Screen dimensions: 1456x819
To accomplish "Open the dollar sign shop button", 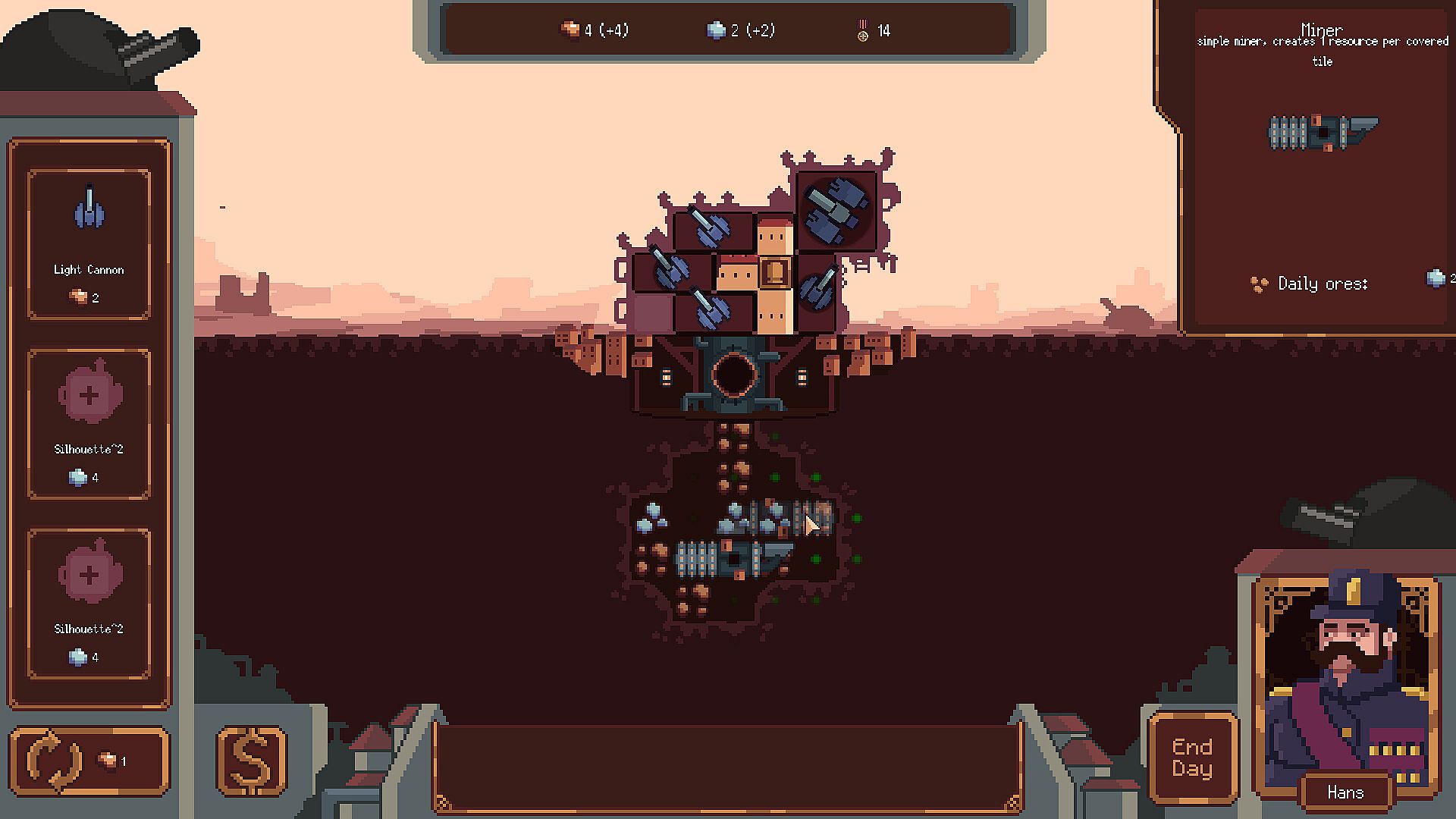I will (252, 761).
